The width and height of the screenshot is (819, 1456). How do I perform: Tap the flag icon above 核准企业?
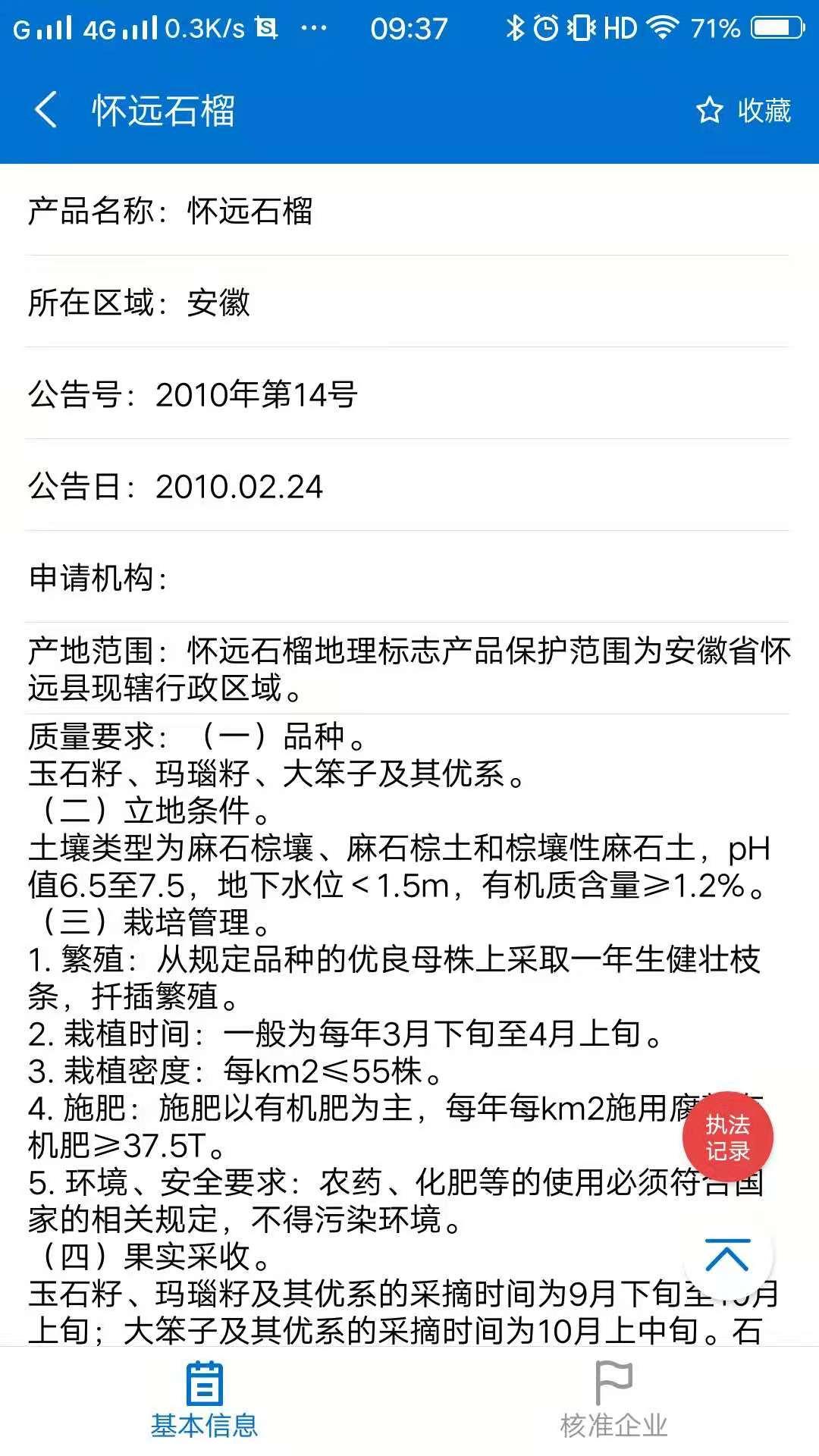[x=614, y=1380]
